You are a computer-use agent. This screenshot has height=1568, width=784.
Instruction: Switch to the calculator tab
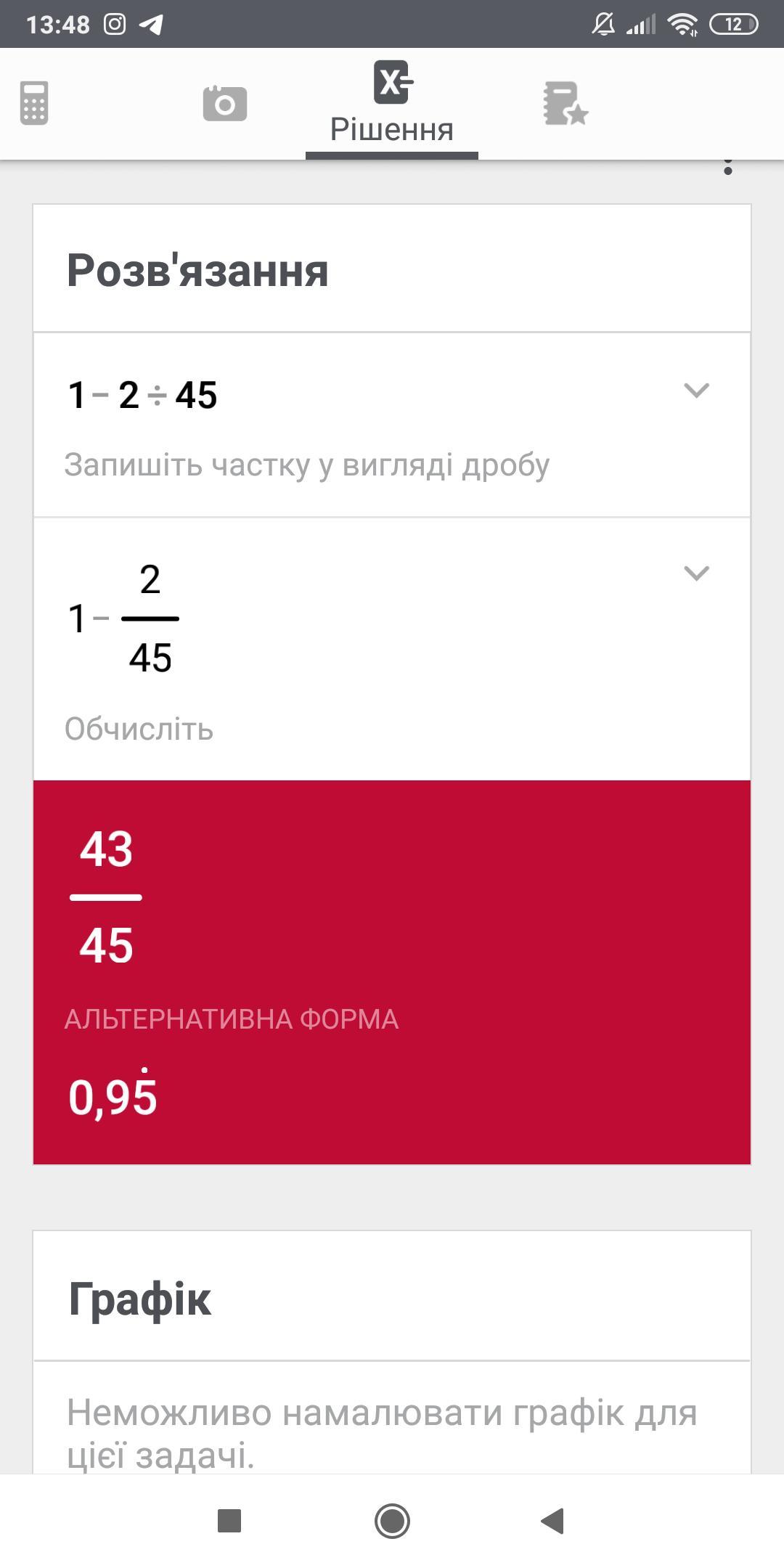click(33, 103)
